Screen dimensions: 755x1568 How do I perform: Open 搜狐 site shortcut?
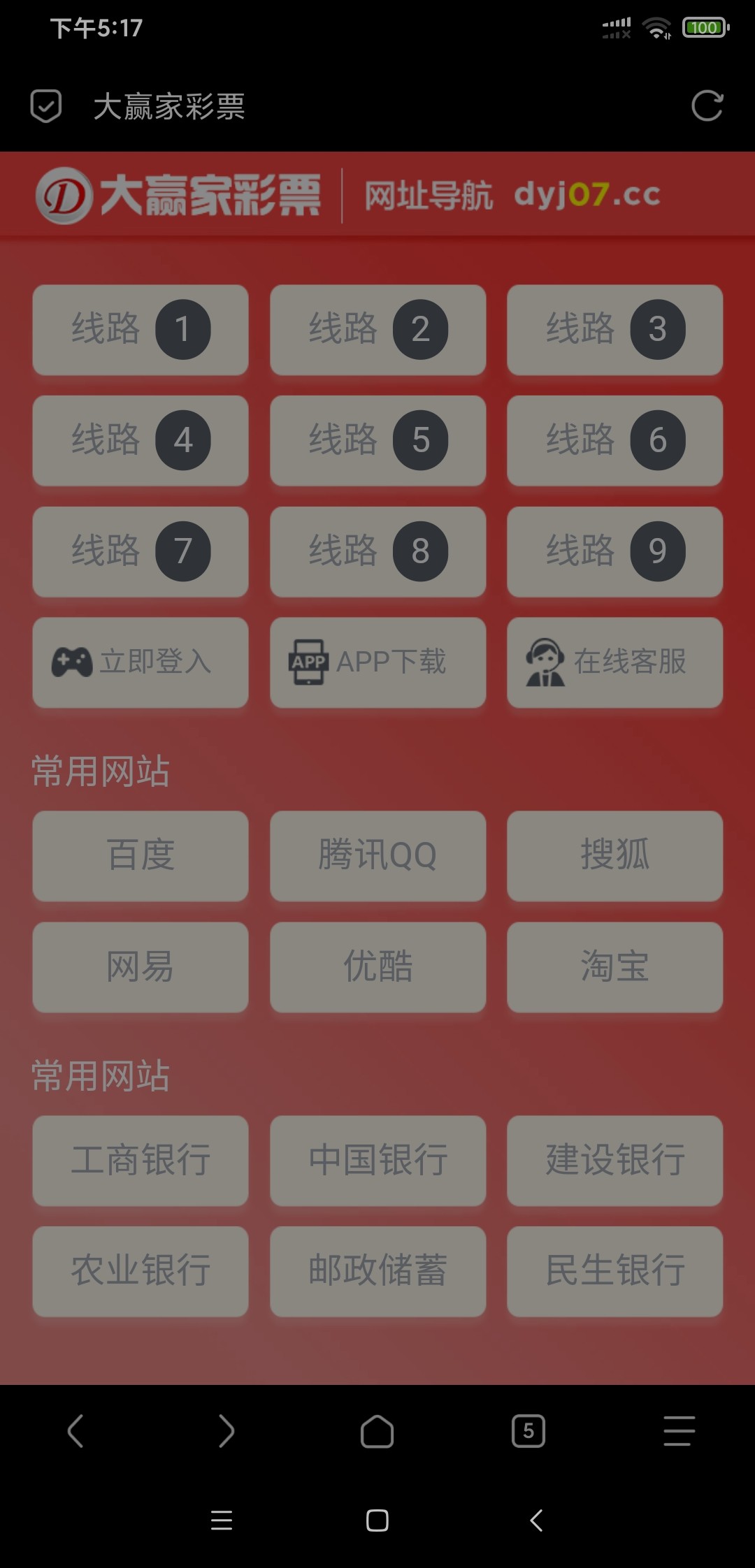(614, 855)
